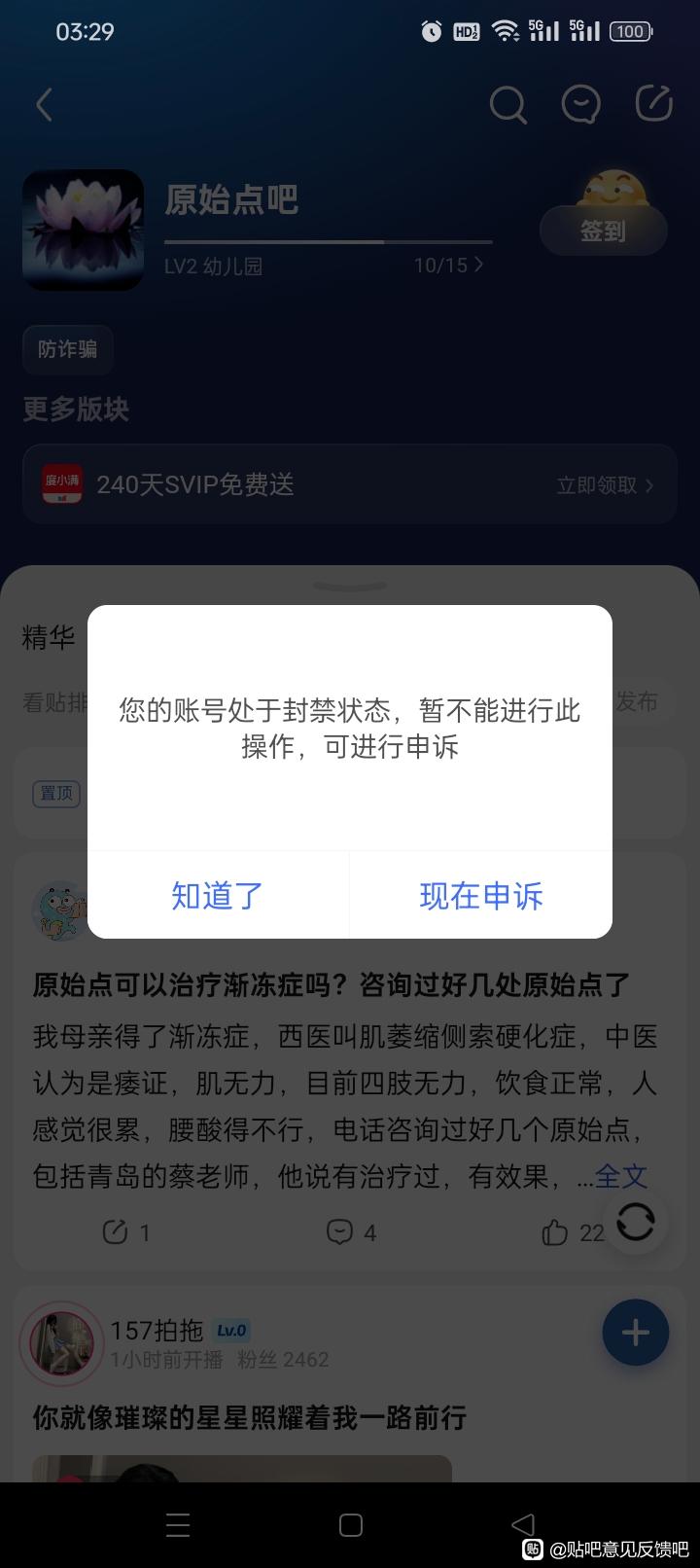Expand the post with 全文
700x1568 pixels.
click(621, 1176)
